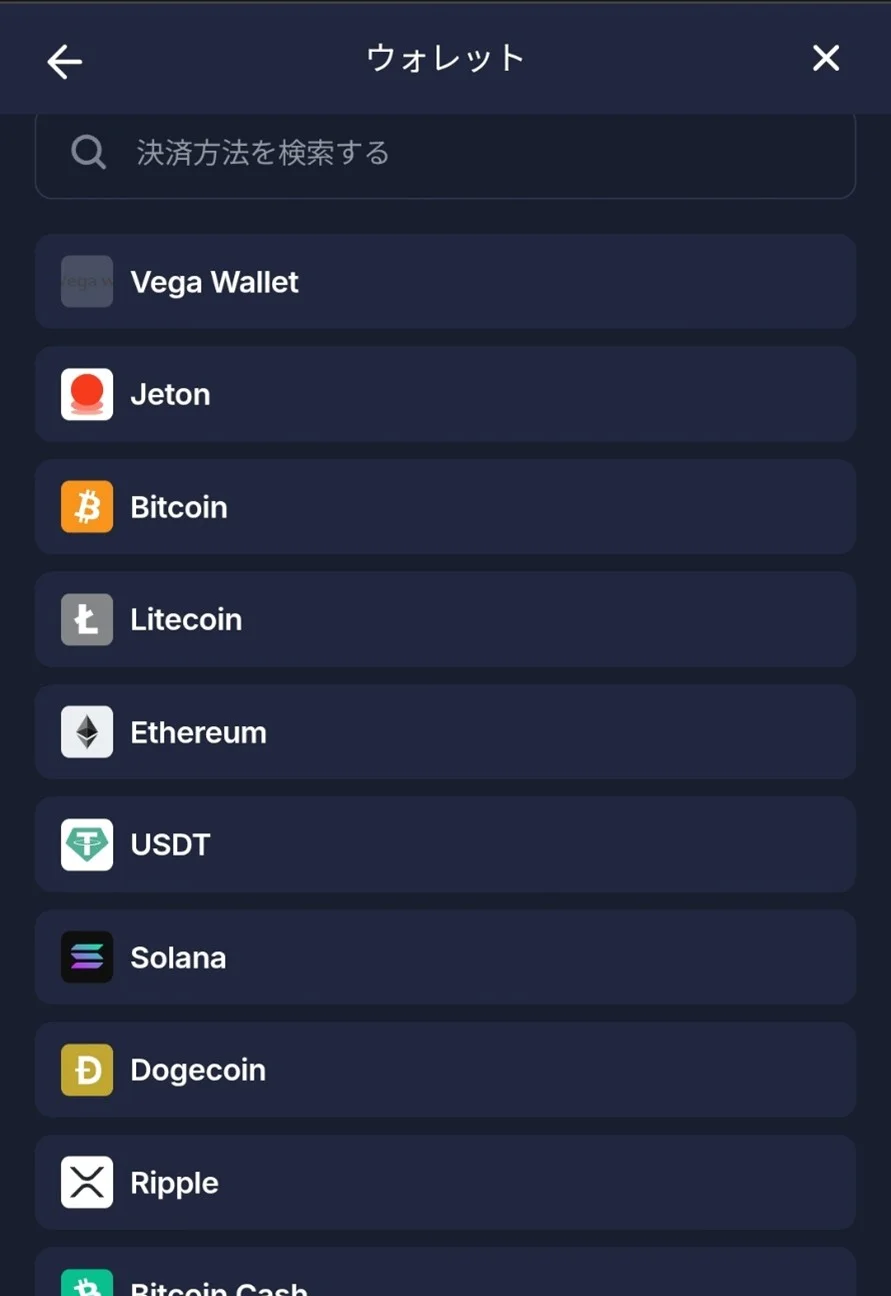891x1296 pixels.
Task: Select the USDT option
Action: click(x=445, y=844)
